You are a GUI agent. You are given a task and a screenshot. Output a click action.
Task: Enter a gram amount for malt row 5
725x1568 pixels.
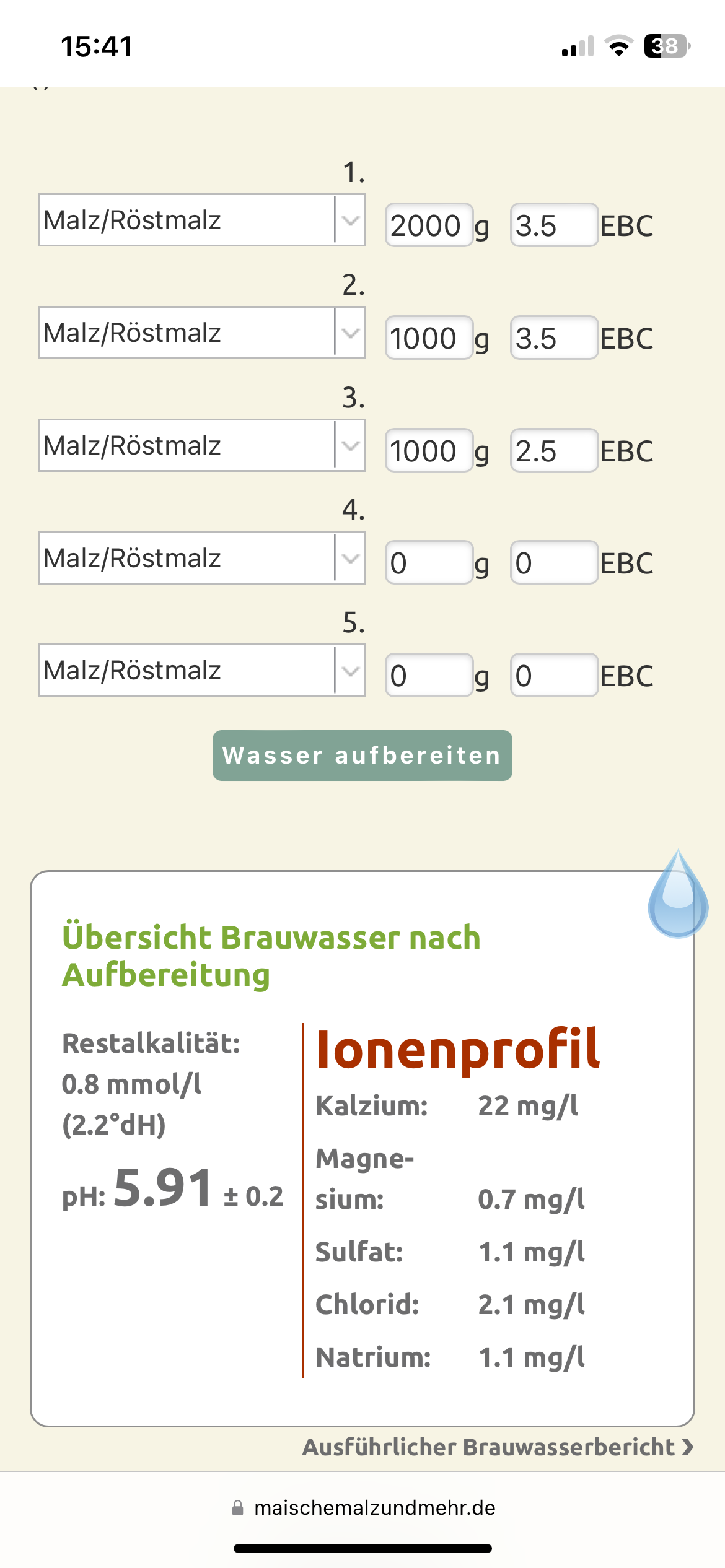coord(429,676)
